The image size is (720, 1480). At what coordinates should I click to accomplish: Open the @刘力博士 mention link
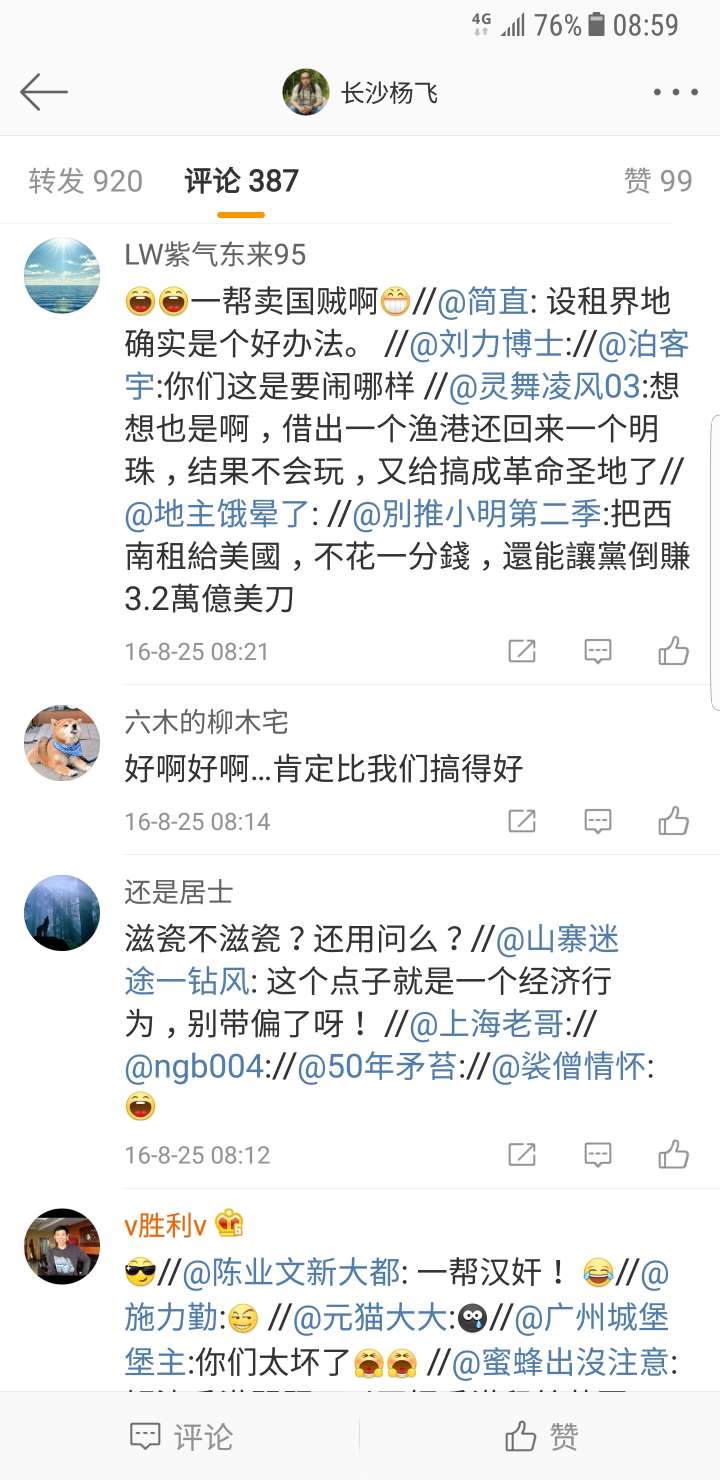tap(487, 345)
